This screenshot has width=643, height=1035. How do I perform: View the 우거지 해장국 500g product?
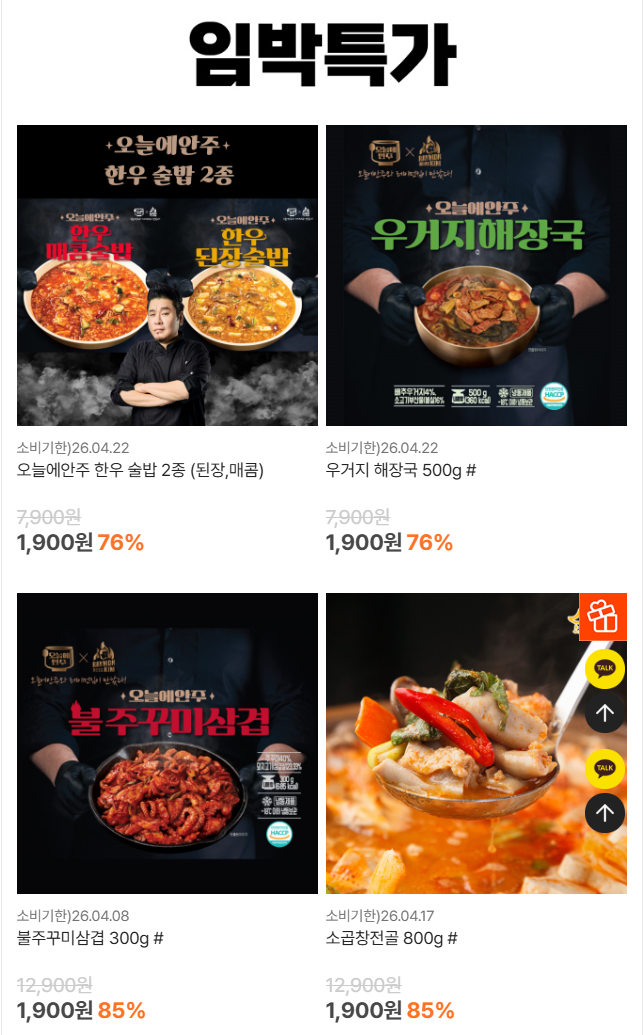(x=476, y=275)
